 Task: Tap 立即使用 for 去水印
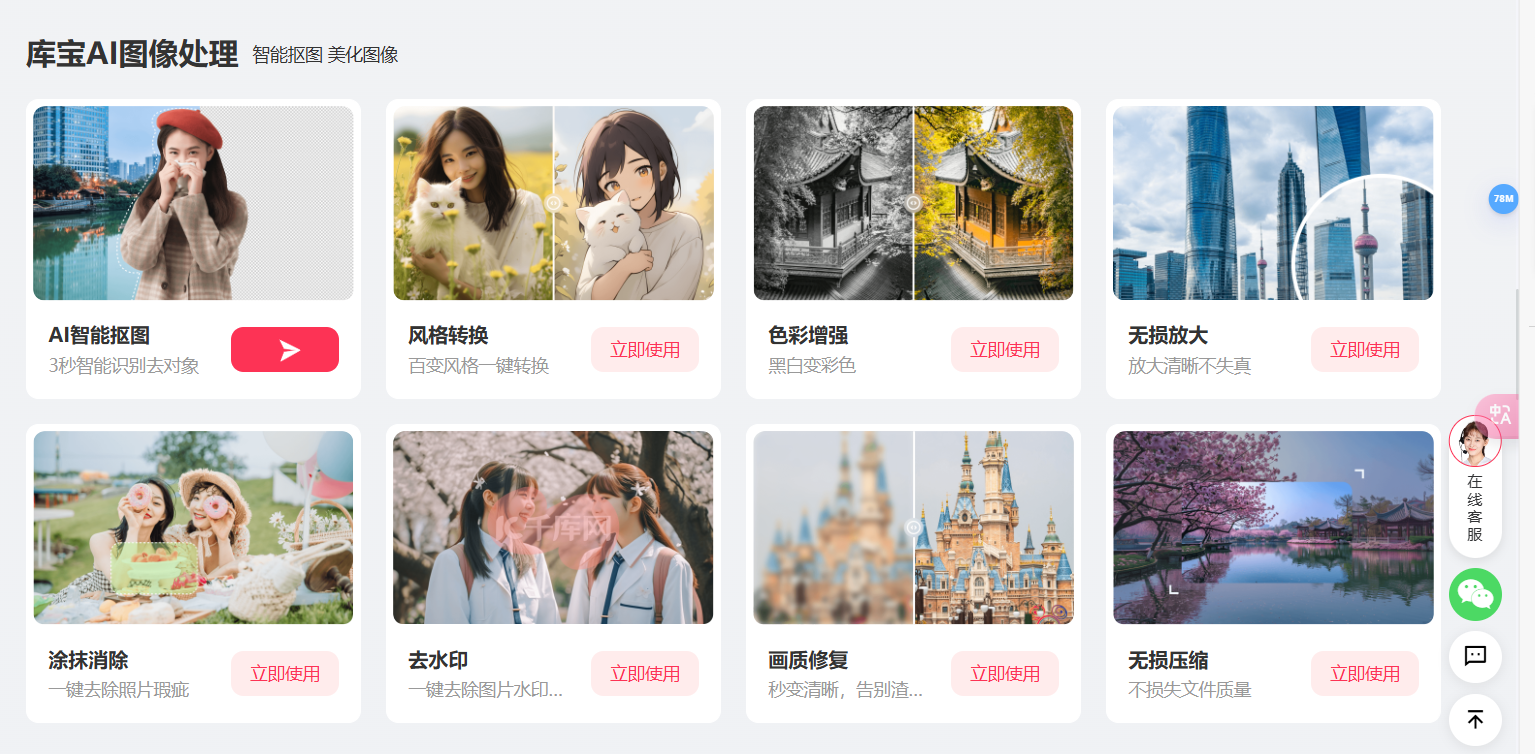[645, 674]
